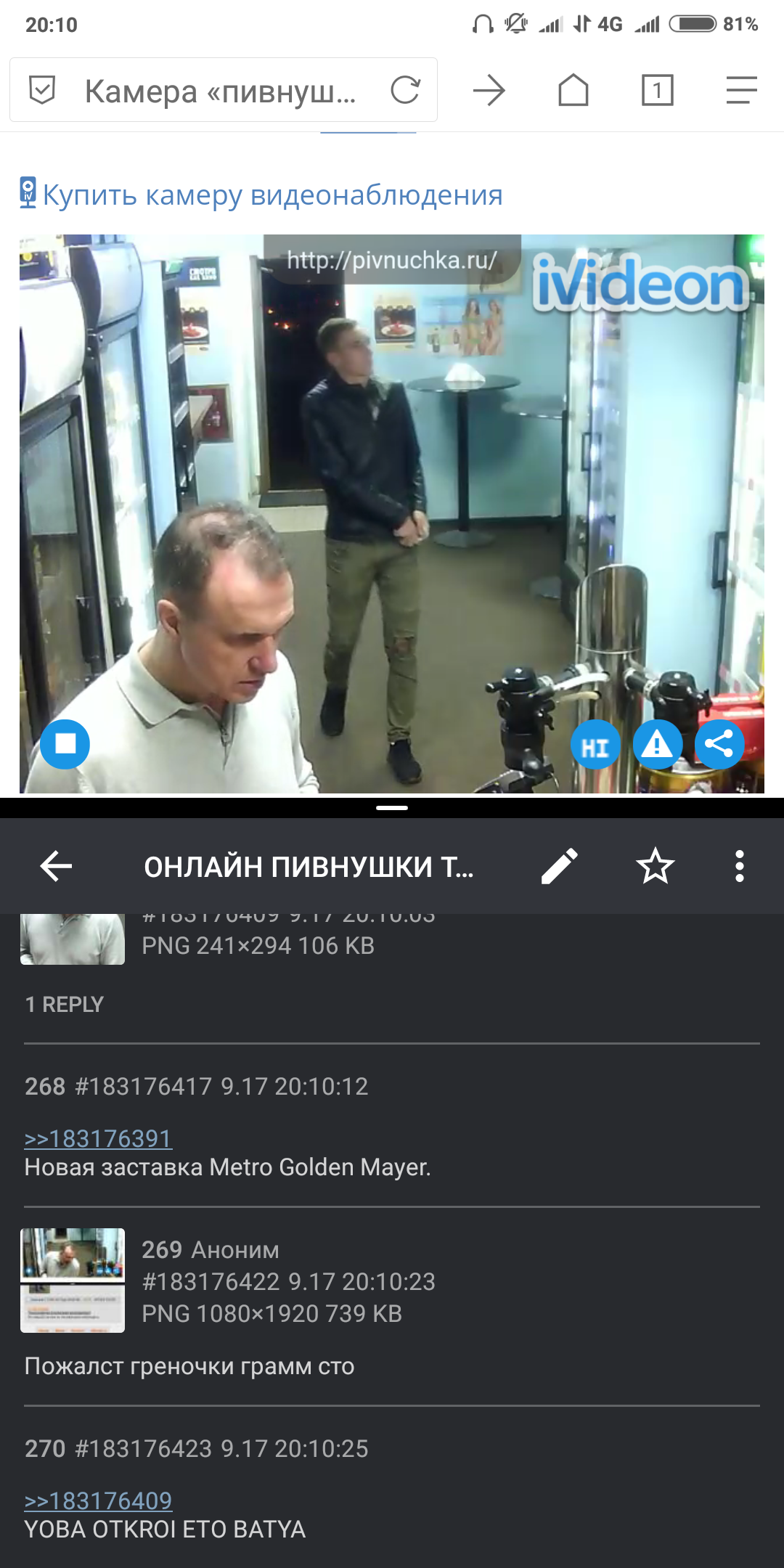Open the browser hamburger menu
Image resolution: width=784 pixels, height=1568 pixels.
[741, 90]
